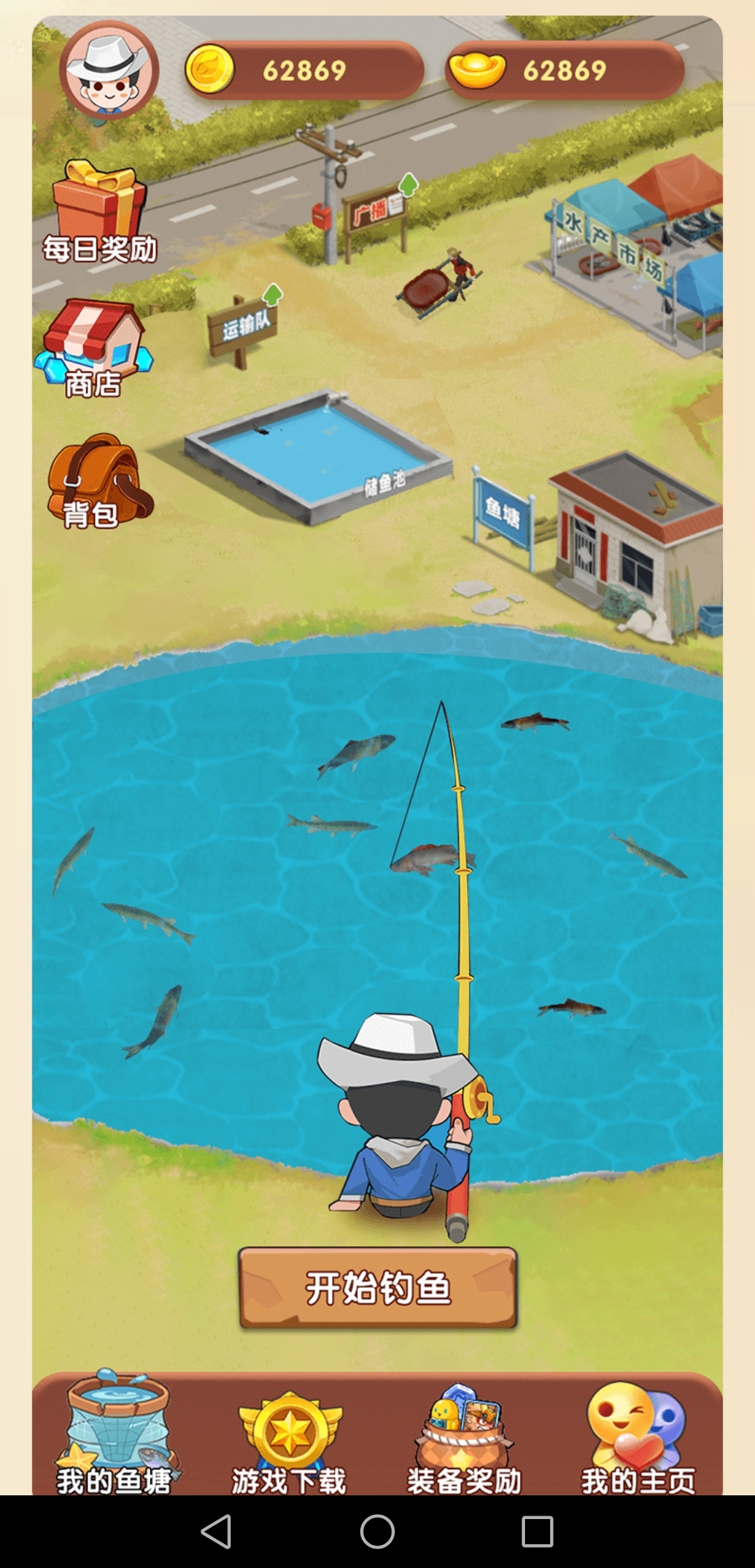This screenshot has height=1568, width=755.
Task: Open 每日奖励 daily reward gift
Action: (x=100, y=212)
